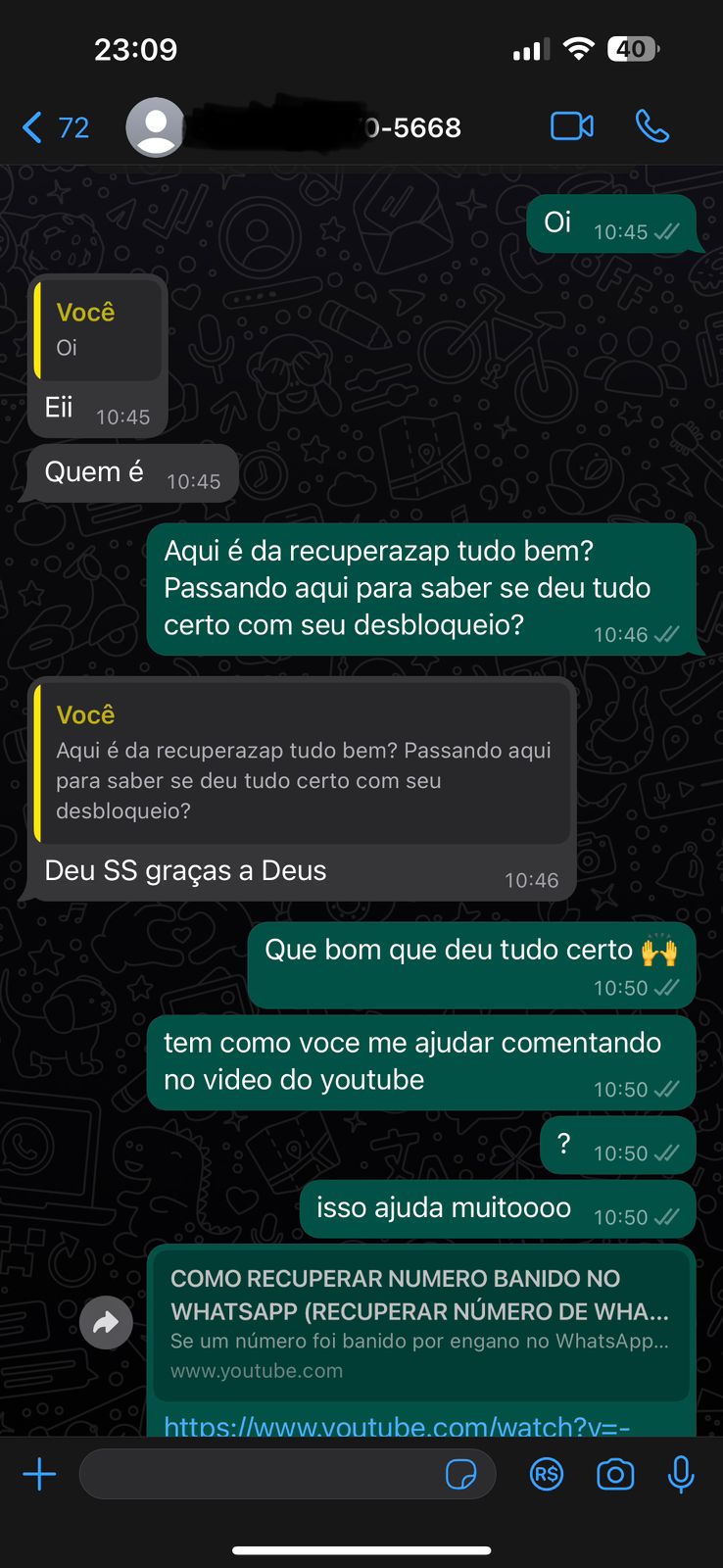Go back to the chat list
This screenshot has width=723, height=1568.
[x=55, y=127]
